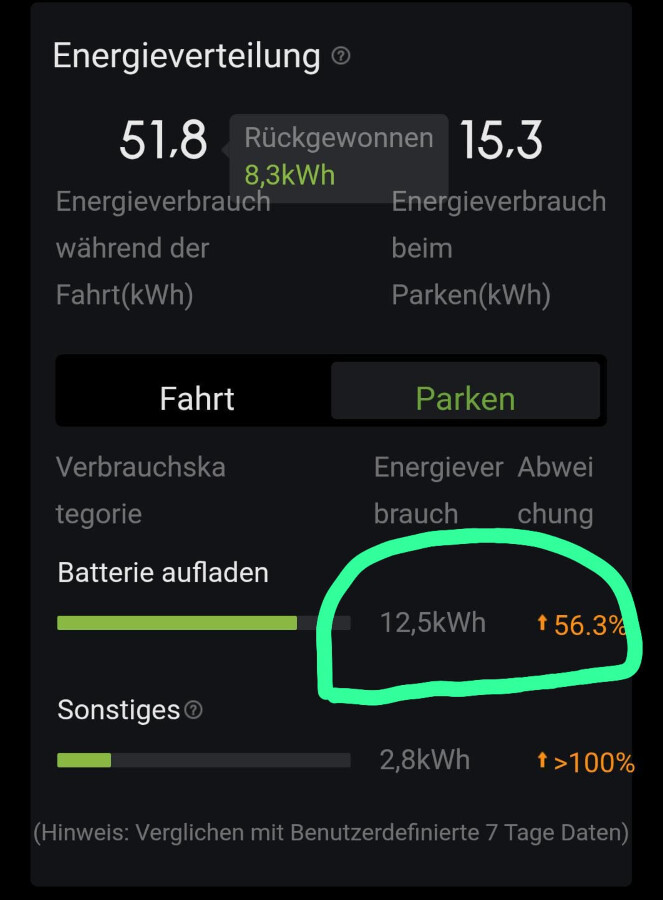
Task: Switch to the Fahrt tab
Action: (x=196, y=398)
